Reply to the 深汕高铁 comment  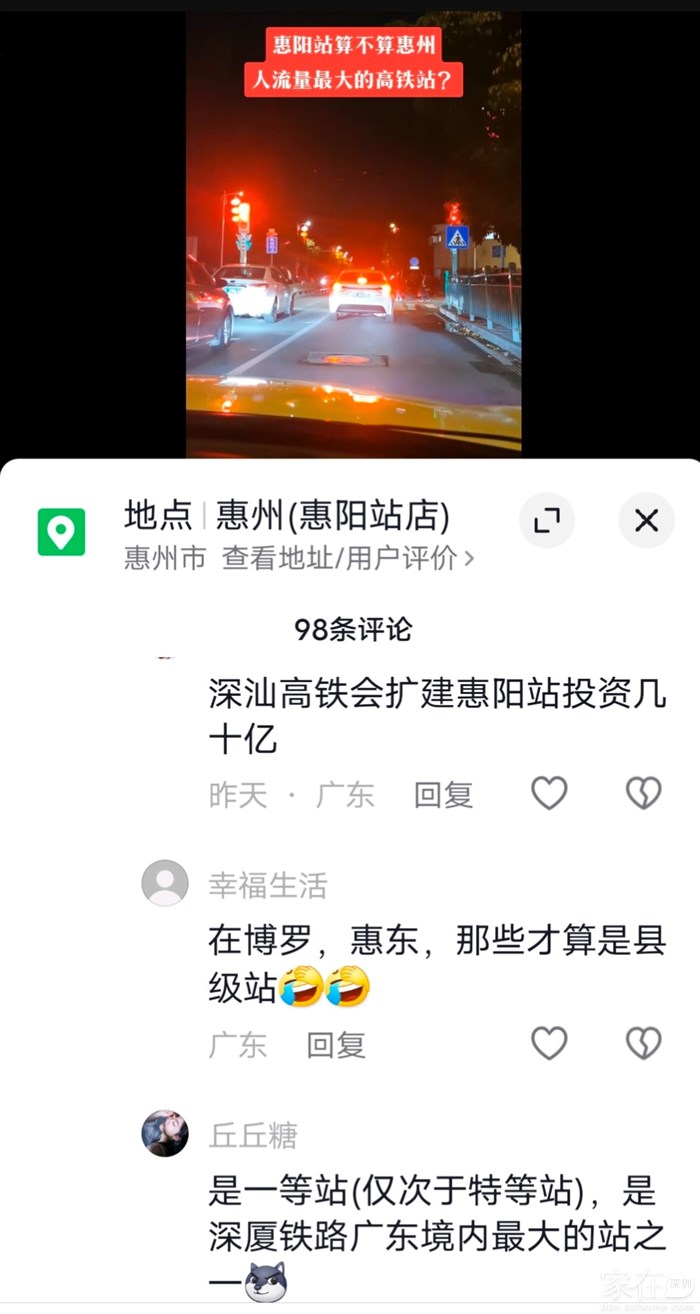(x=443, y=795)
